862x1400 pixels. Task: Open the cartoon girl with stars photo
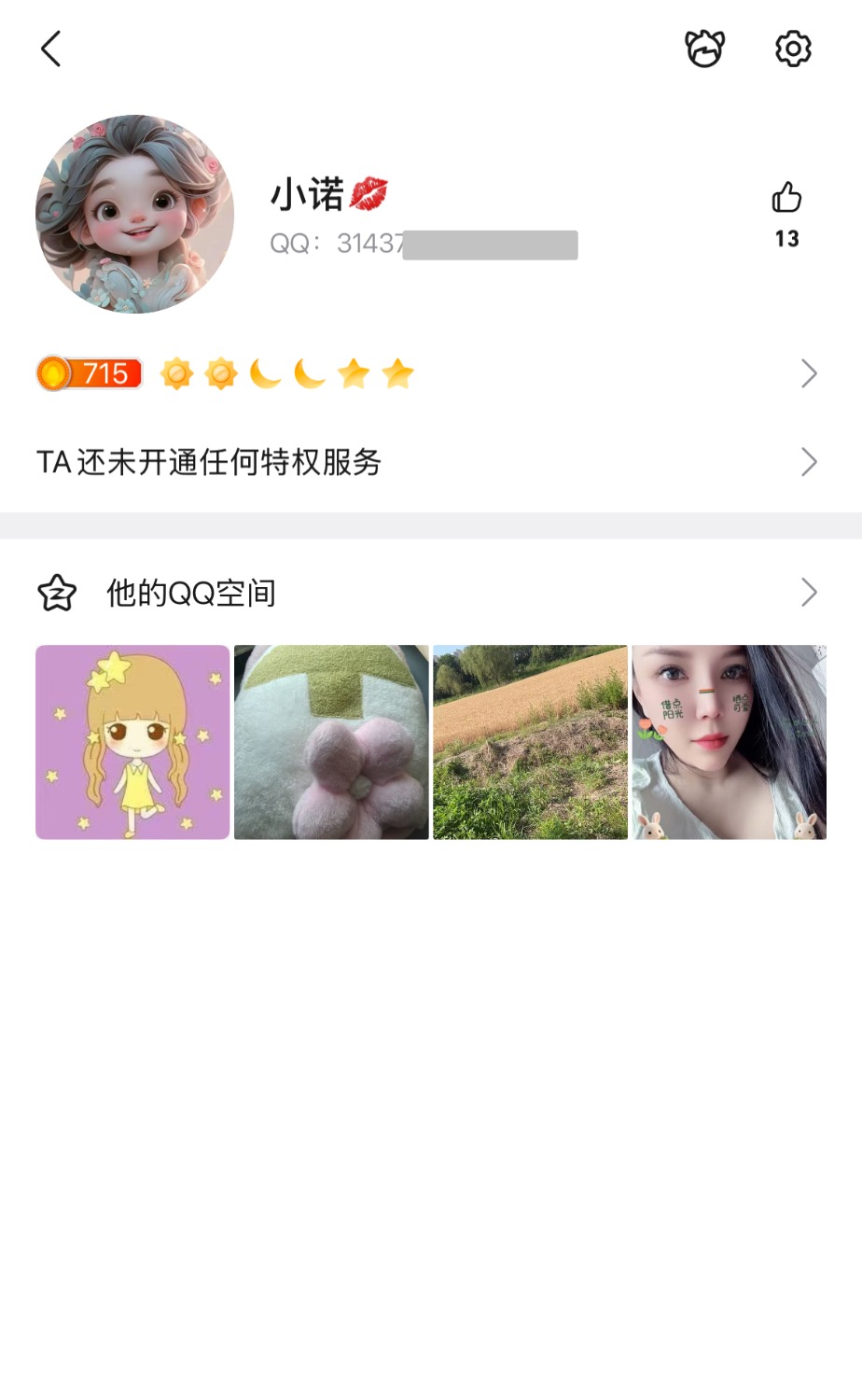(x=132, y=742)
